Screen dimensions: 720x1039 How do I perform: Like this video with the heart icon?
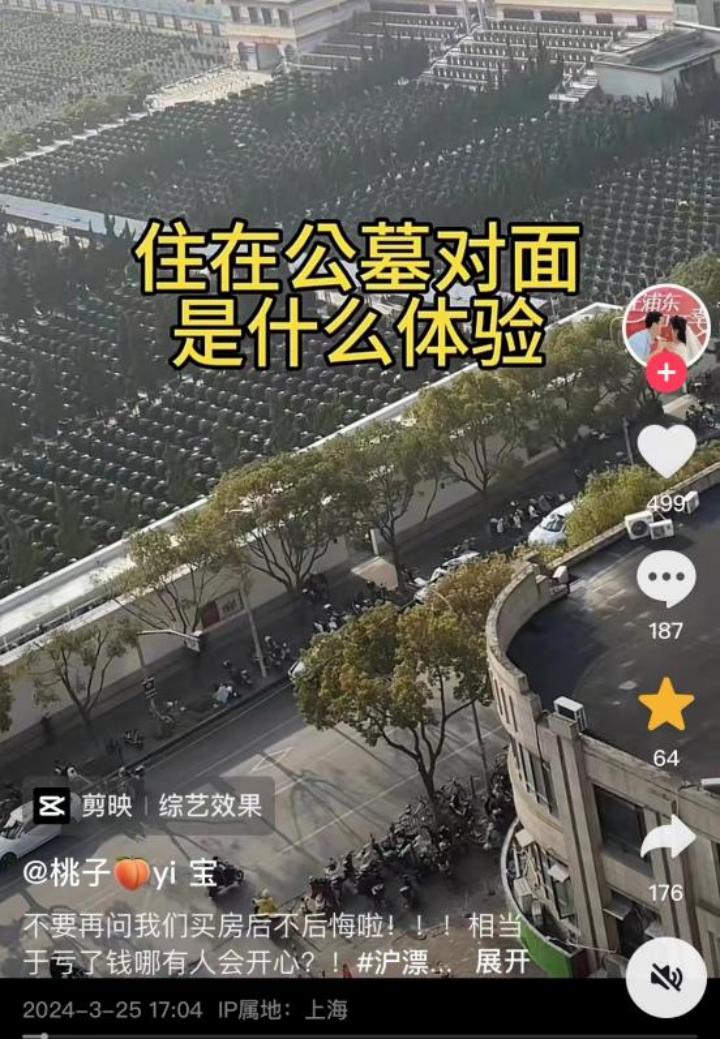pyautogui.click(x=666, y=450)
